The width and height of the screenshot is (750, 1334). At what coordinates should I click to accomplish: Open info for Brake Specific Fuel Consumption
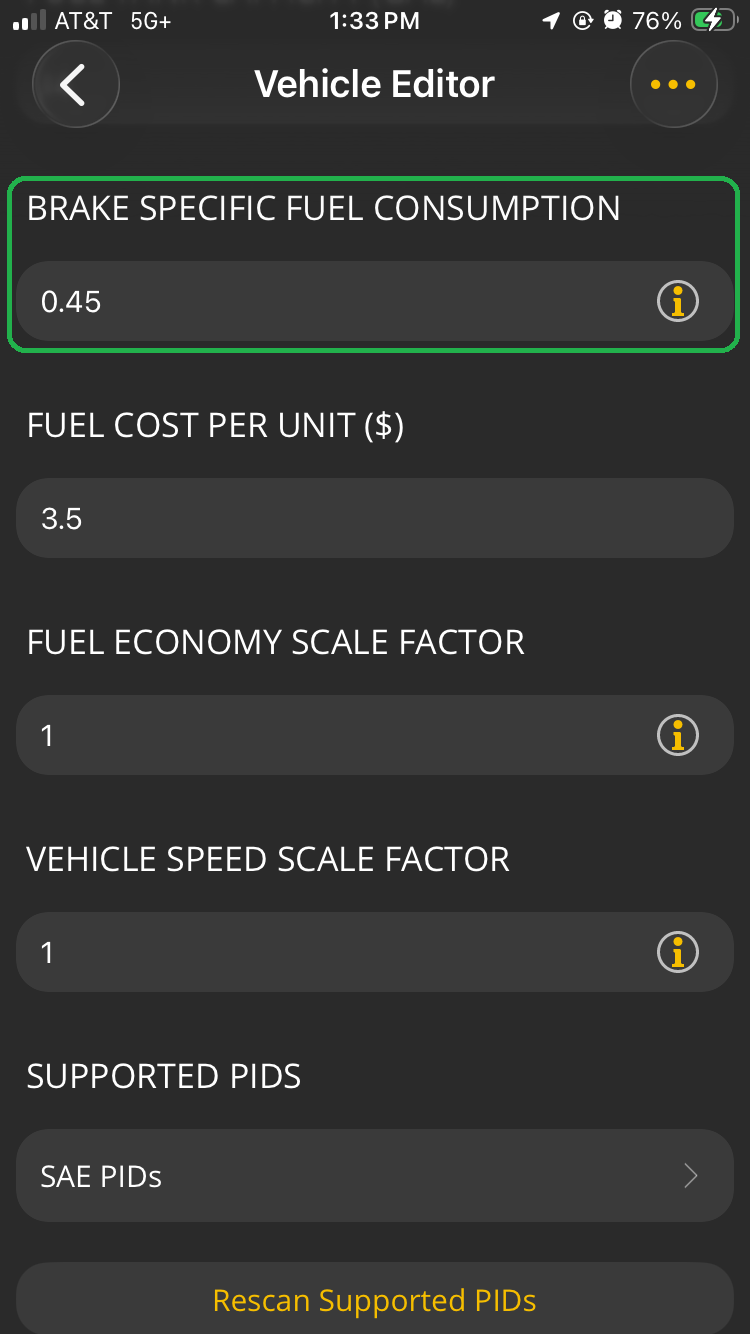677,301
